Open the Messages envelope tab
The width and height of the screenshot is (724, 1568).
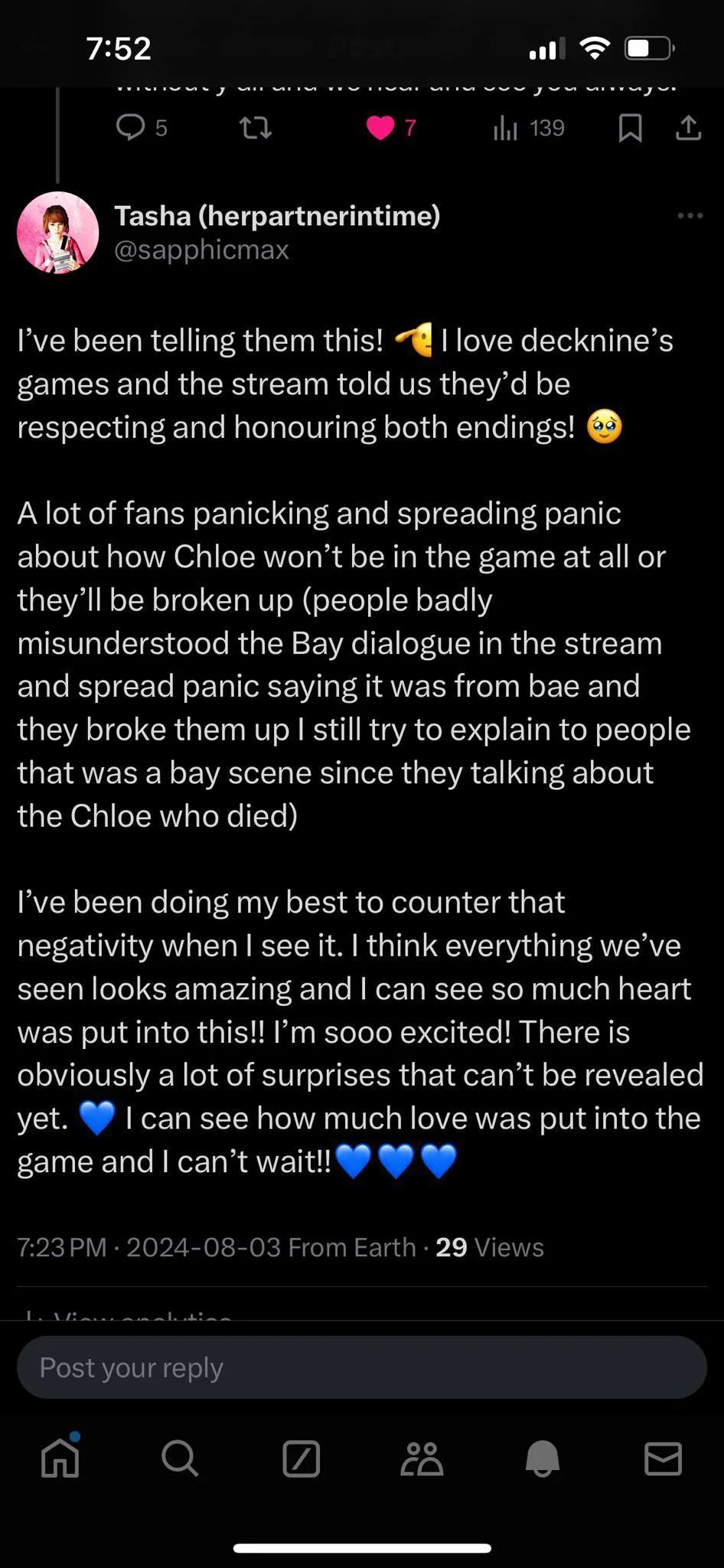coord(663,1459)
